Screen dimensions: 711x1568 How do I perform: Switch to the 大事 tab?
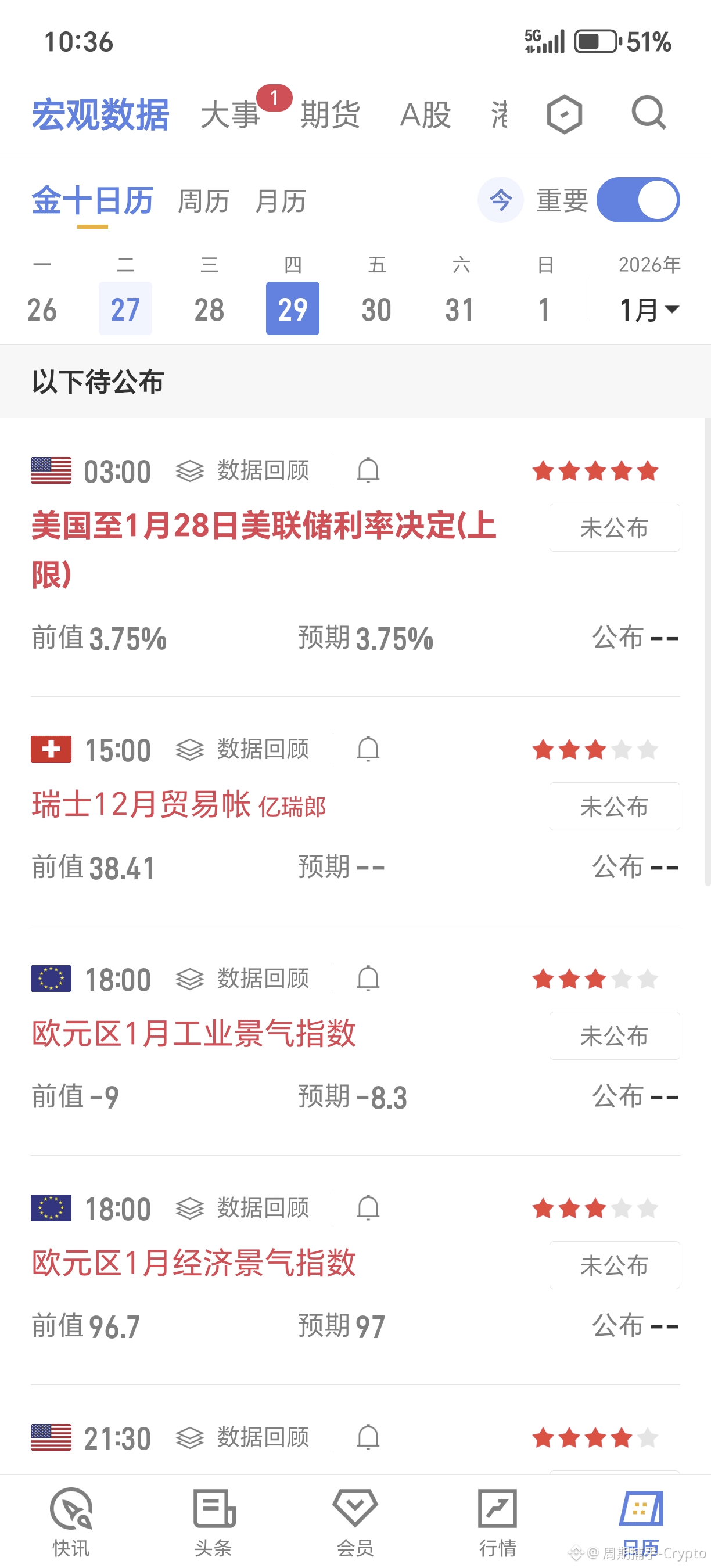(x=231, y=114)
